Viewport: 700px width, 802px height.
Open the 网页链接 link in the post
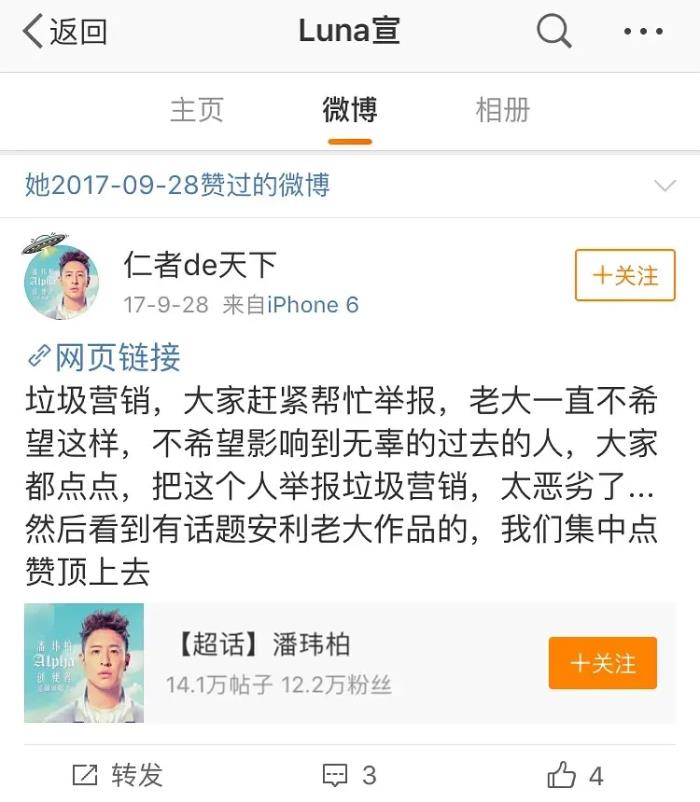pyautogui.click(x=104, y=357)
